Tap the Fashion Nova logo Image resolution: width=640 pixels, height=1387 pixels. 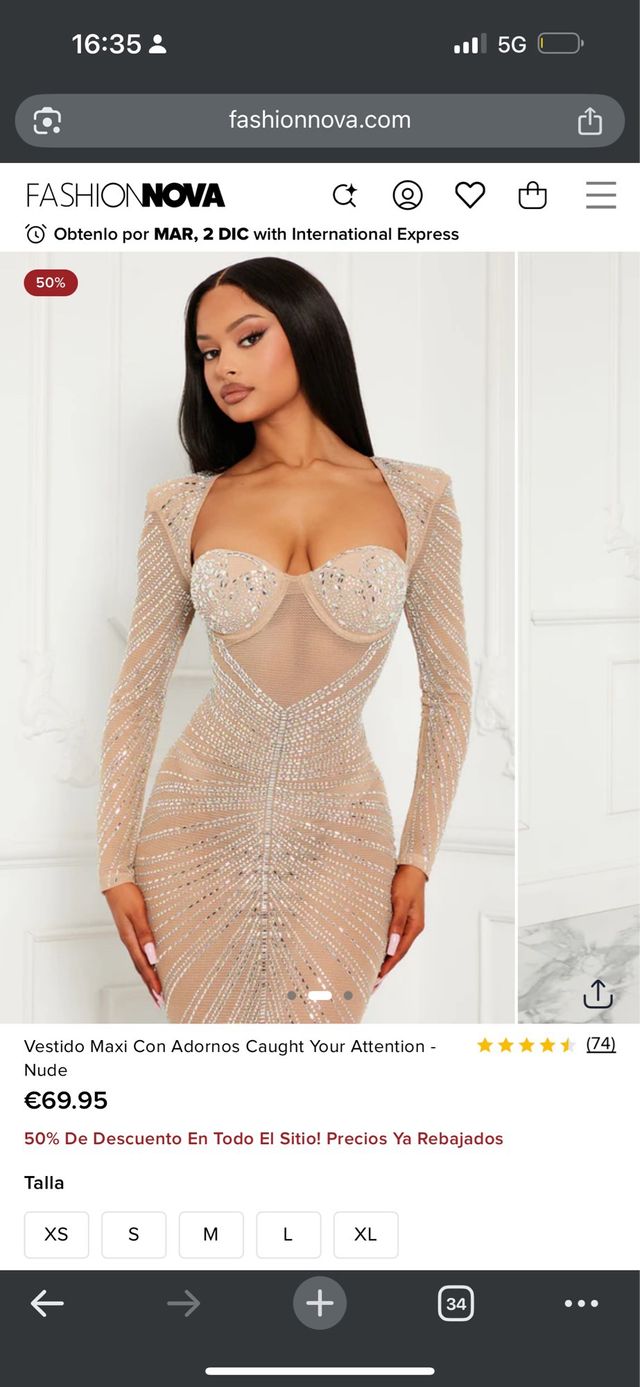pyautogui.click(x=125, y=195)
